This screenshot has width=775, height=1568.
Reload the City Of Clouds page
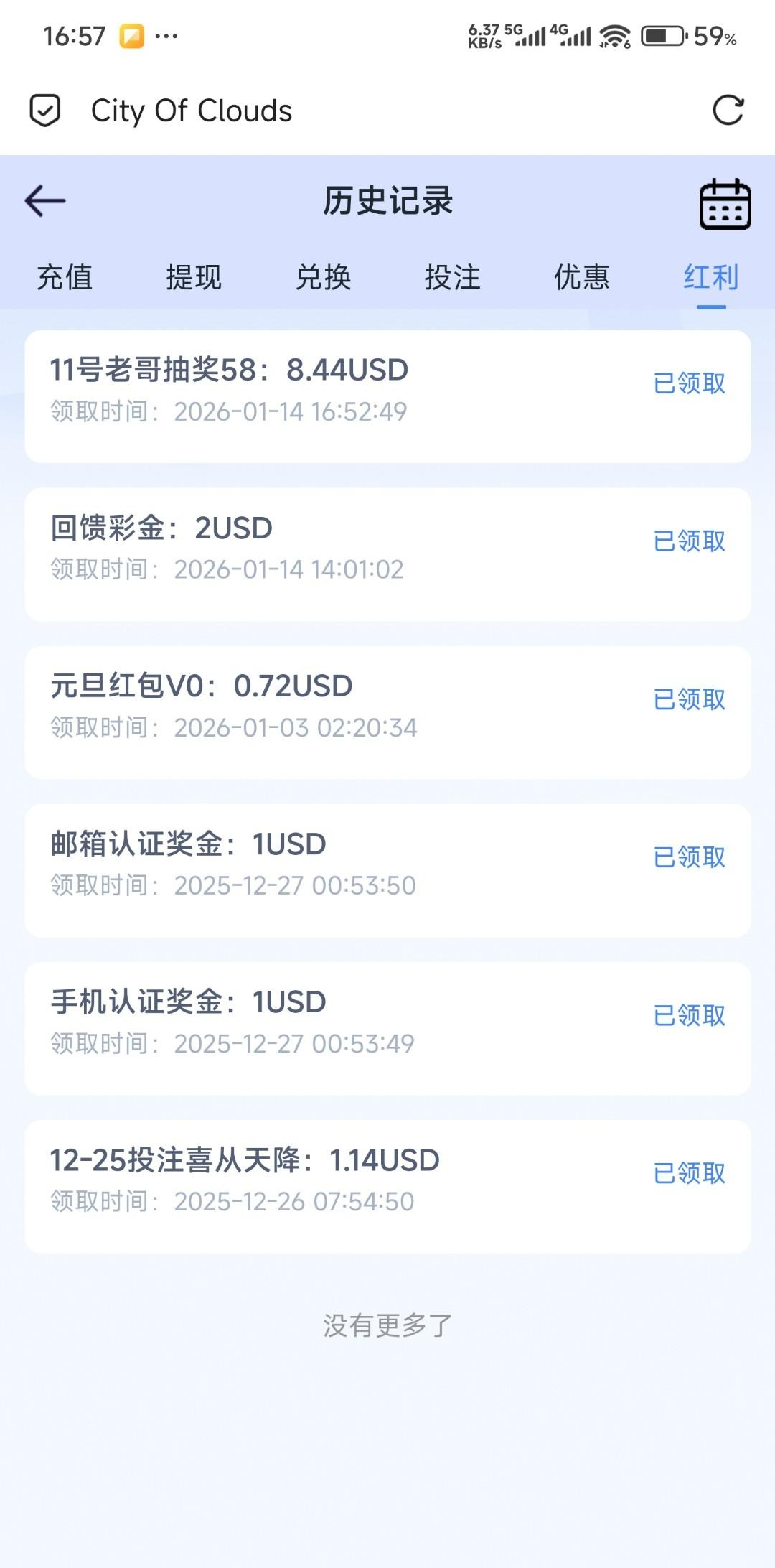(728, 111)
